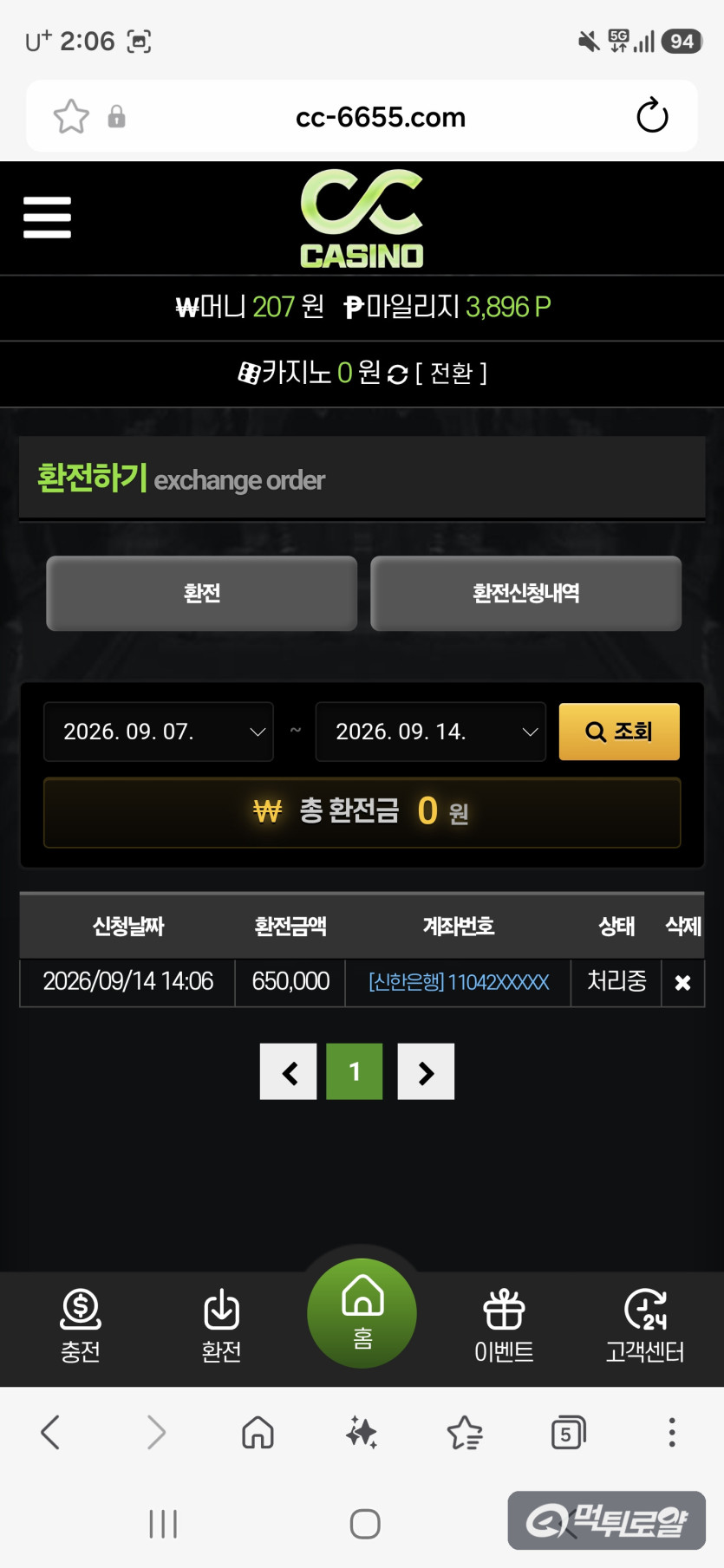Tap the yellow 조회 search button

(x=619, y=732)
